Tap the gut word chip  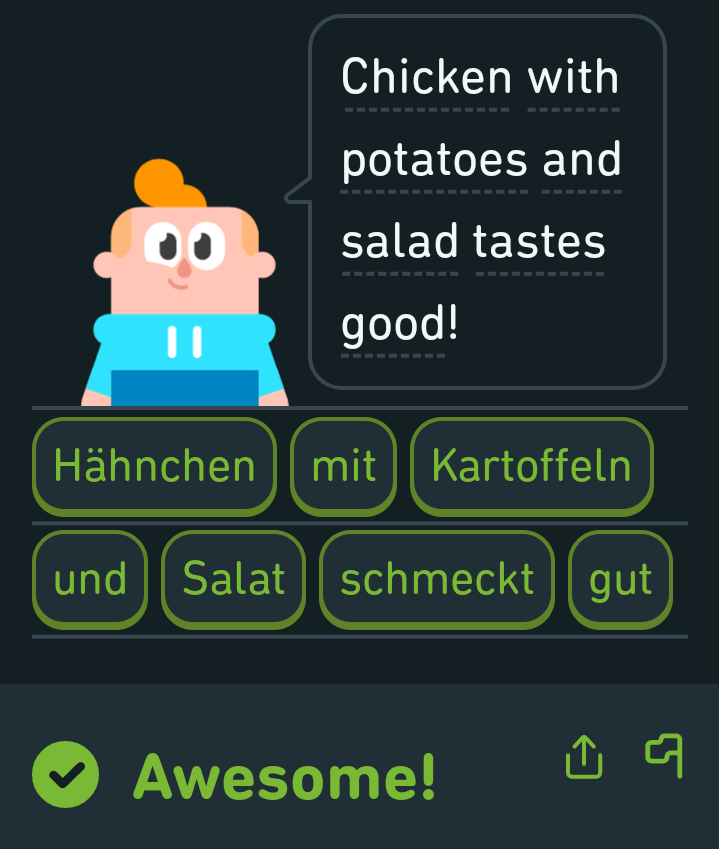[620, 579]
